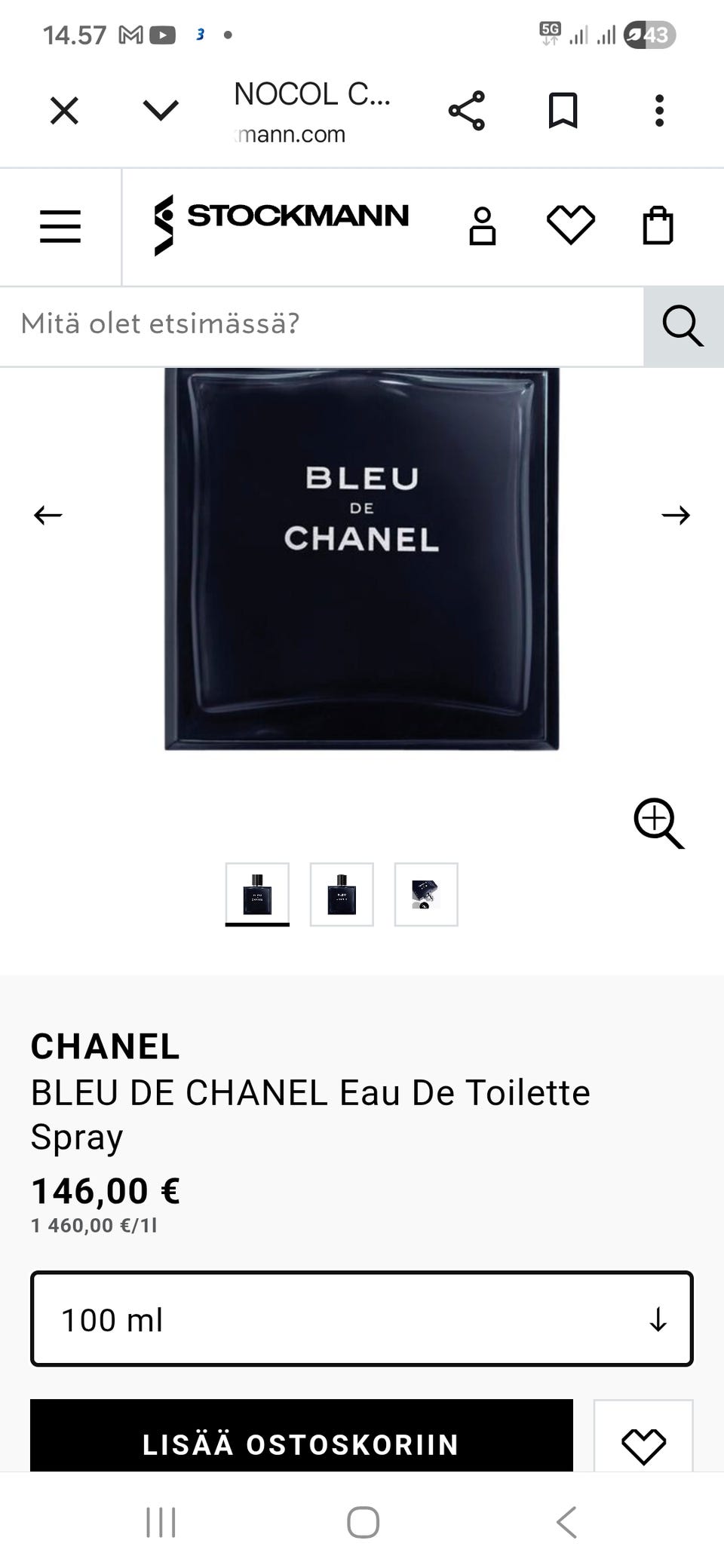Zoom into the product image
Image resolution: width=724 pixels, height=1568 pixels.
coord(658,823)
